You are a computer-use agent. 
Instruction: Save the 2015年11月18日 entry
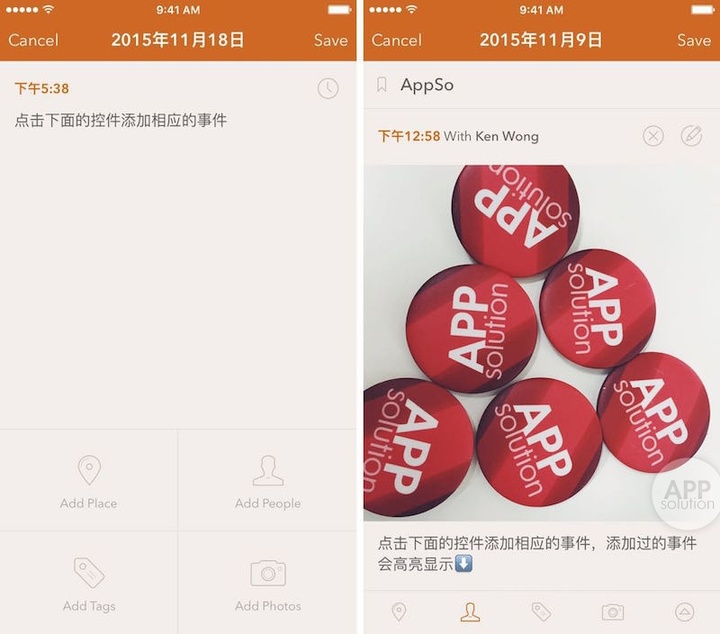click(x=330, y=40)
